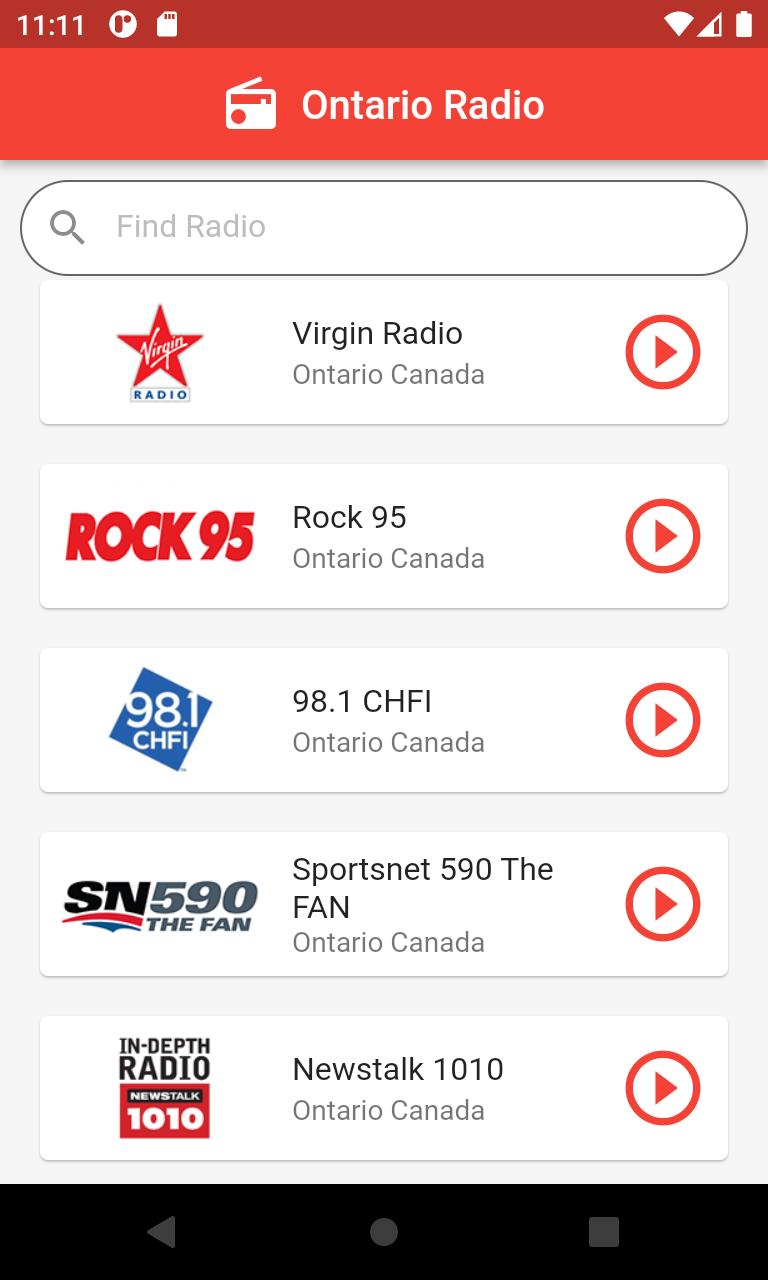Viewport: 768px width, 1280px height.
Task: Play the 98.1 CHFI station
Action: (662, 720)
